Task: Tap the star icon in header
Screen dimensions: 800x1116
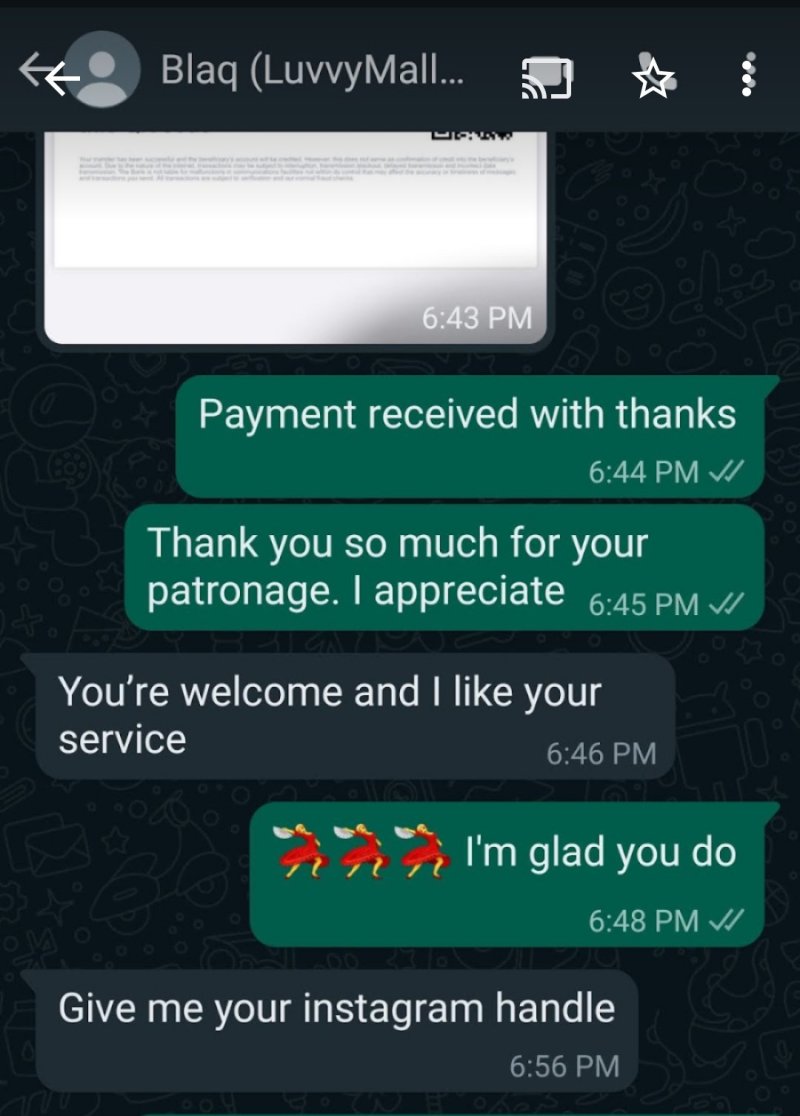Action: tap(654, 78)
